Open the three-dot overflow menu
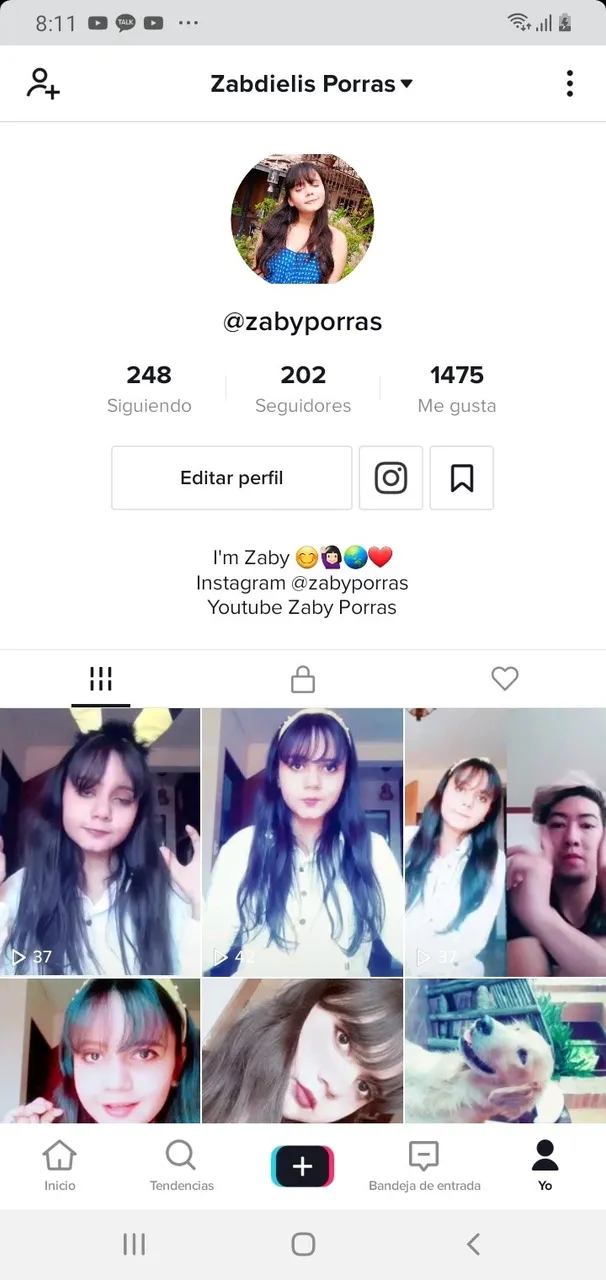 569,83
